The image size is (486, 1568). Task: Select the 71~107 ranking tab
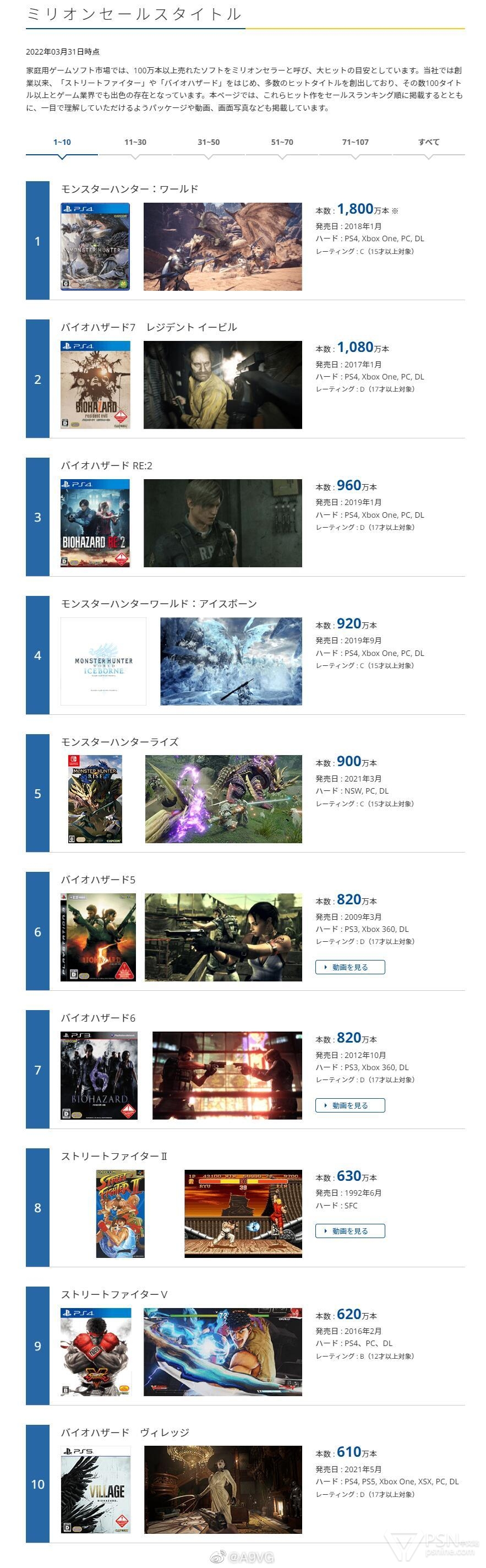pos(355,143)
